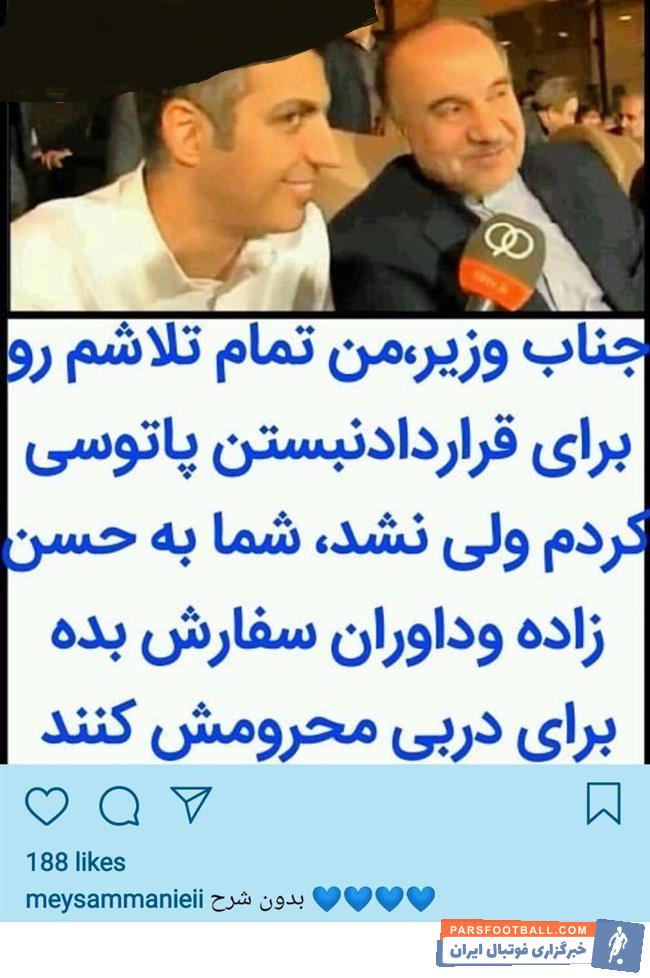The height and width of the screenshot is (978, 650).
Task: Open the meysammanieii profile from the caption
Action: pyautogui.click(x=111, y=900)
